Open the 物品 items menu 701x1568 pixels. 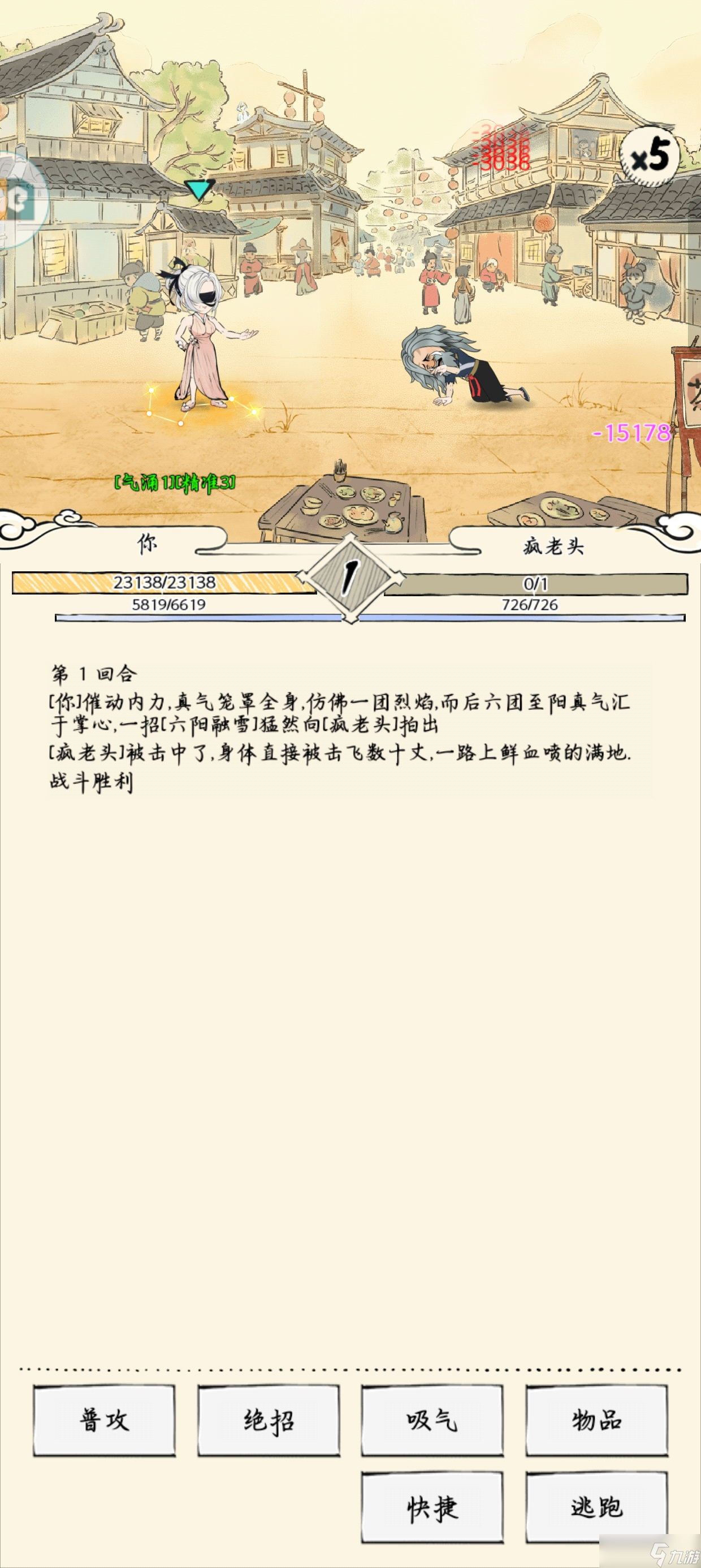point(596,1420)
